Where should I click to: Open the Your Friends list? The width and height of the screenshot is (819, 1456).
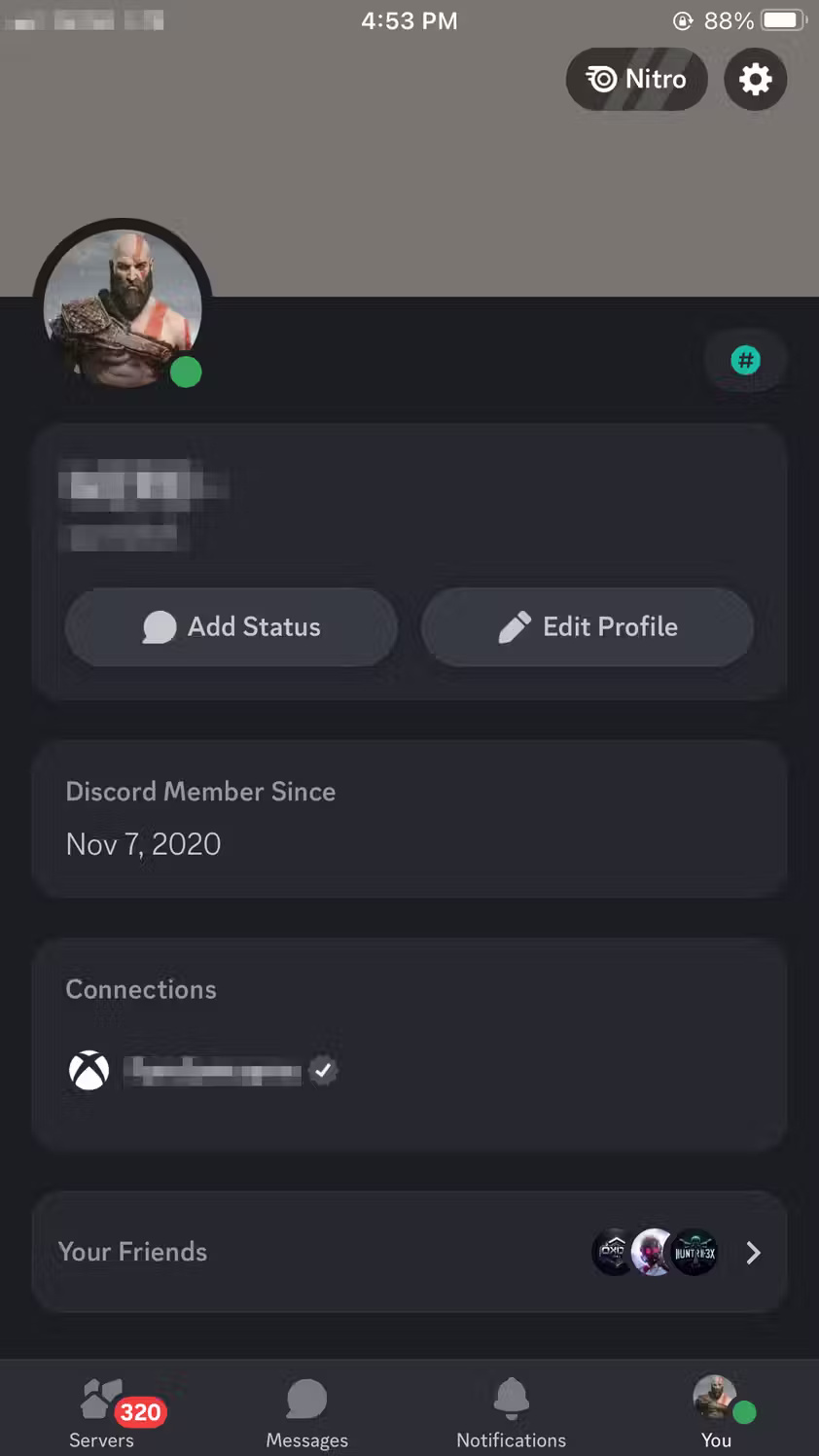409,1252
